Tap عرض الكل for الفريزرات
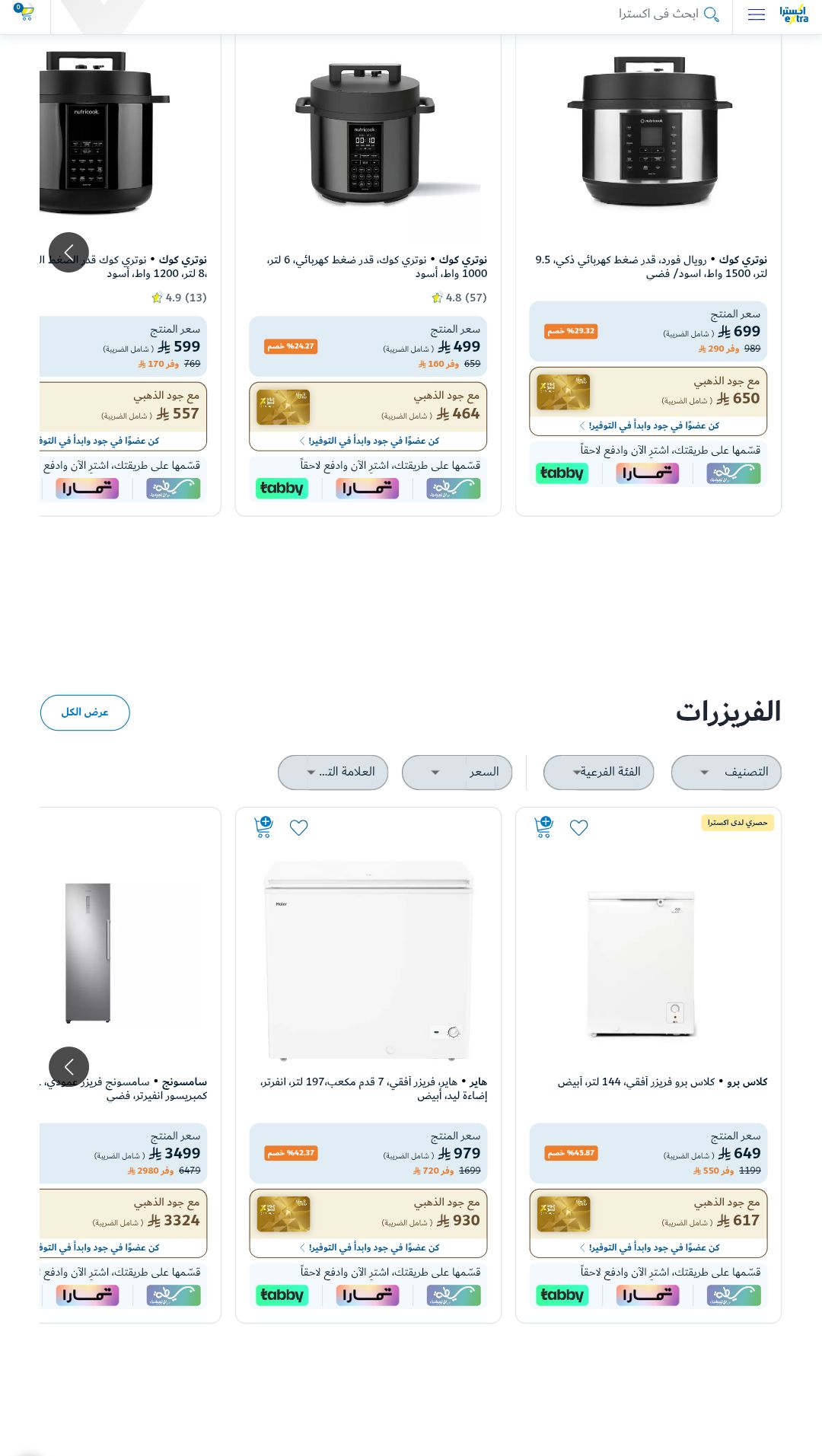Viewport: 822px width, 1456px height. pyautogui.click(x=85, y=712)
